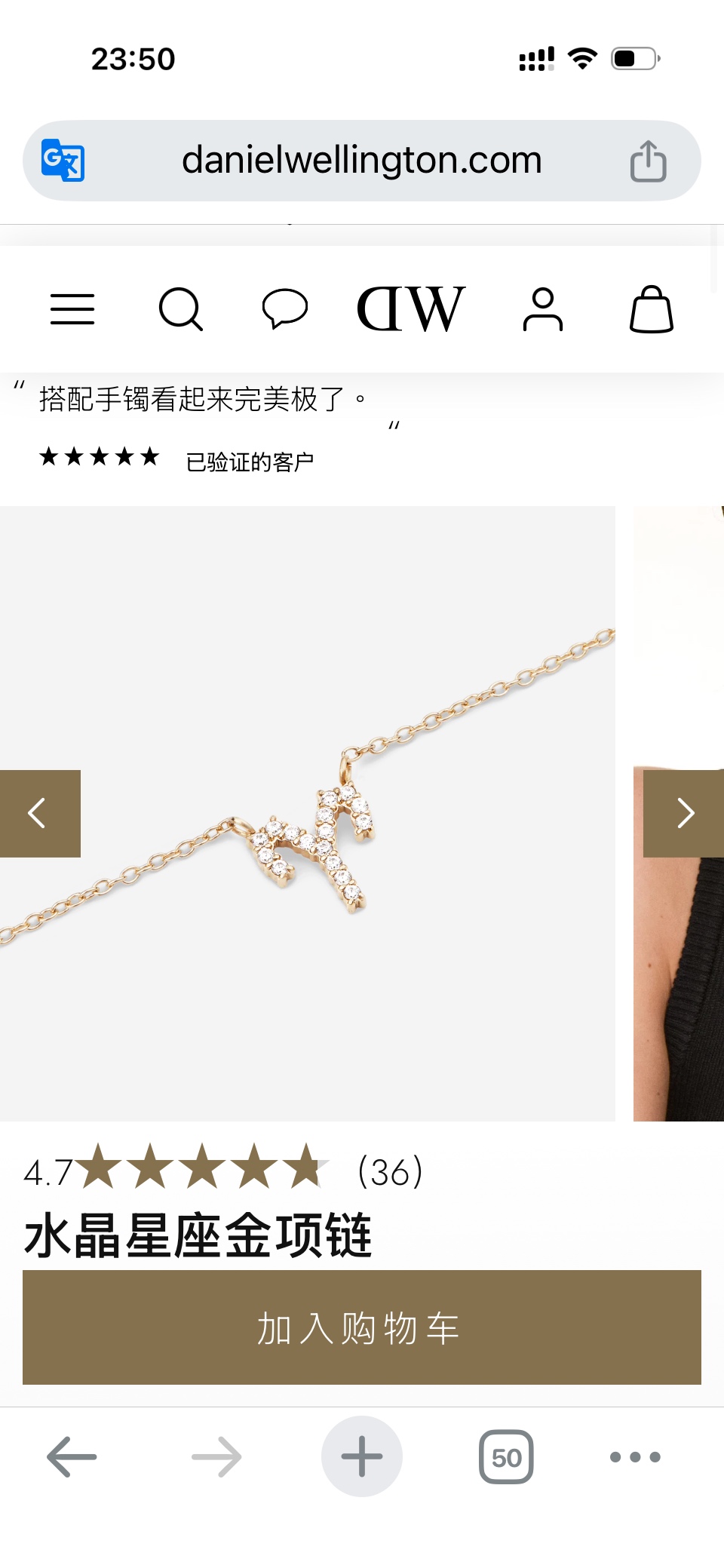Show the previous product image
This screenshot has width=724, height=1568.
39,813
